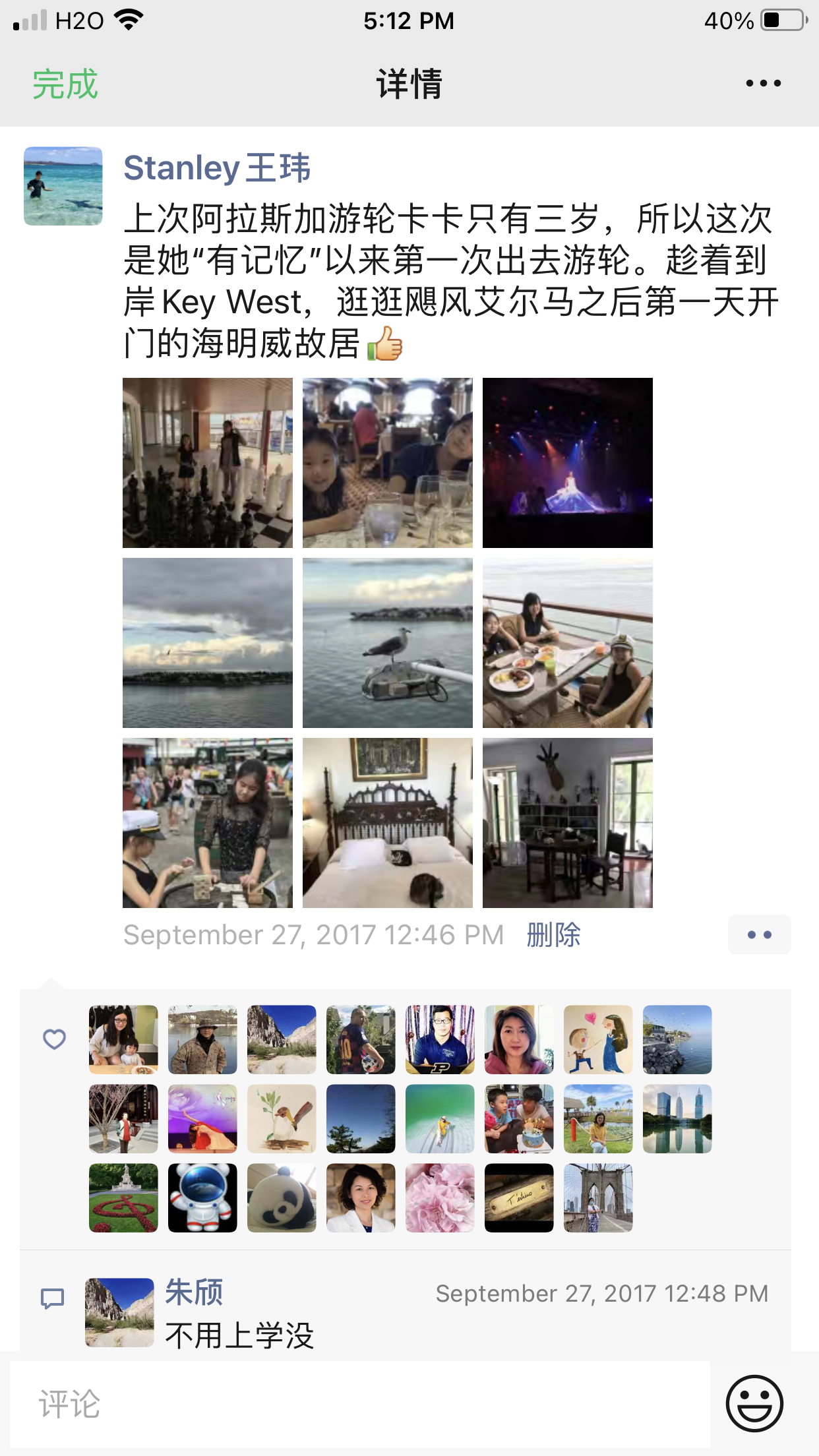The height and width of the screenshot is (1456, 819).
Task: Open the cloudy sea horizon photo
Action: click(208, 643)
